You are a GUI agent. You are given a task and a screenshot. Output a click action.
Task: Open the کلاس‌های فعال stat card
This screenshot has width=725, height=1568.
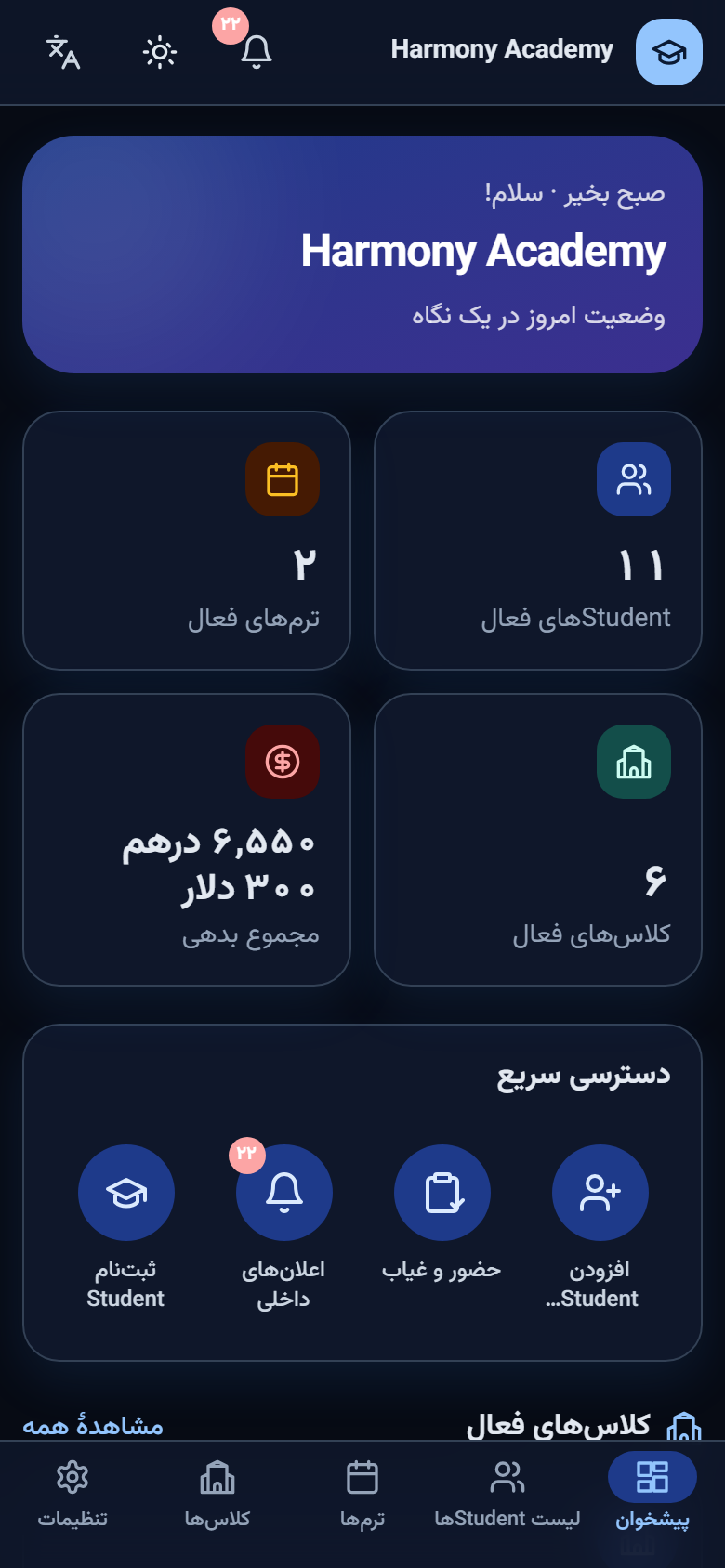538,840
